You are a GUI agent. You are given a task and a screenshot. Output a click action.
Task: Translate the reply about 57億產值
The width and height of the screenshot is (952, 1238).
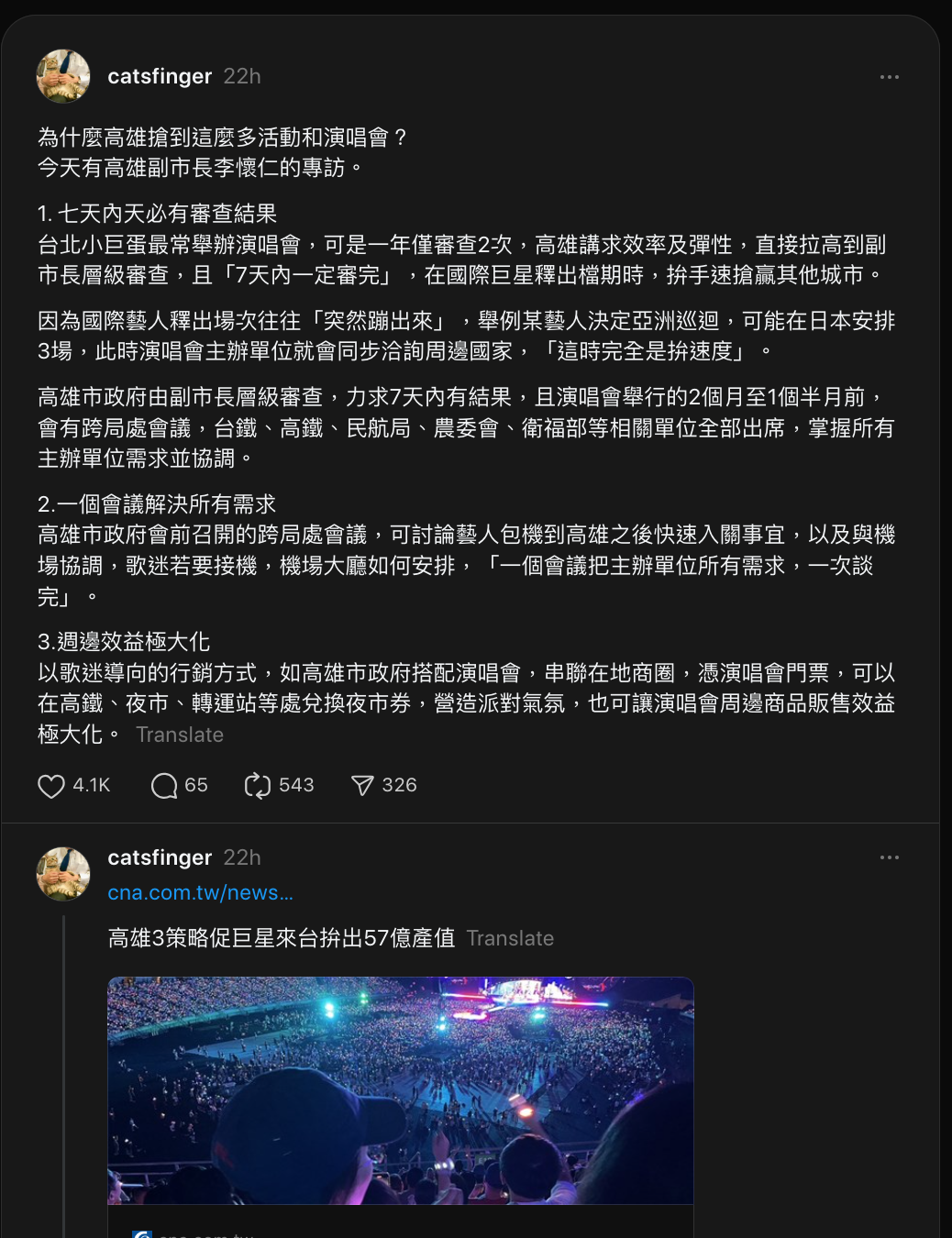click(x=510, y=938)
